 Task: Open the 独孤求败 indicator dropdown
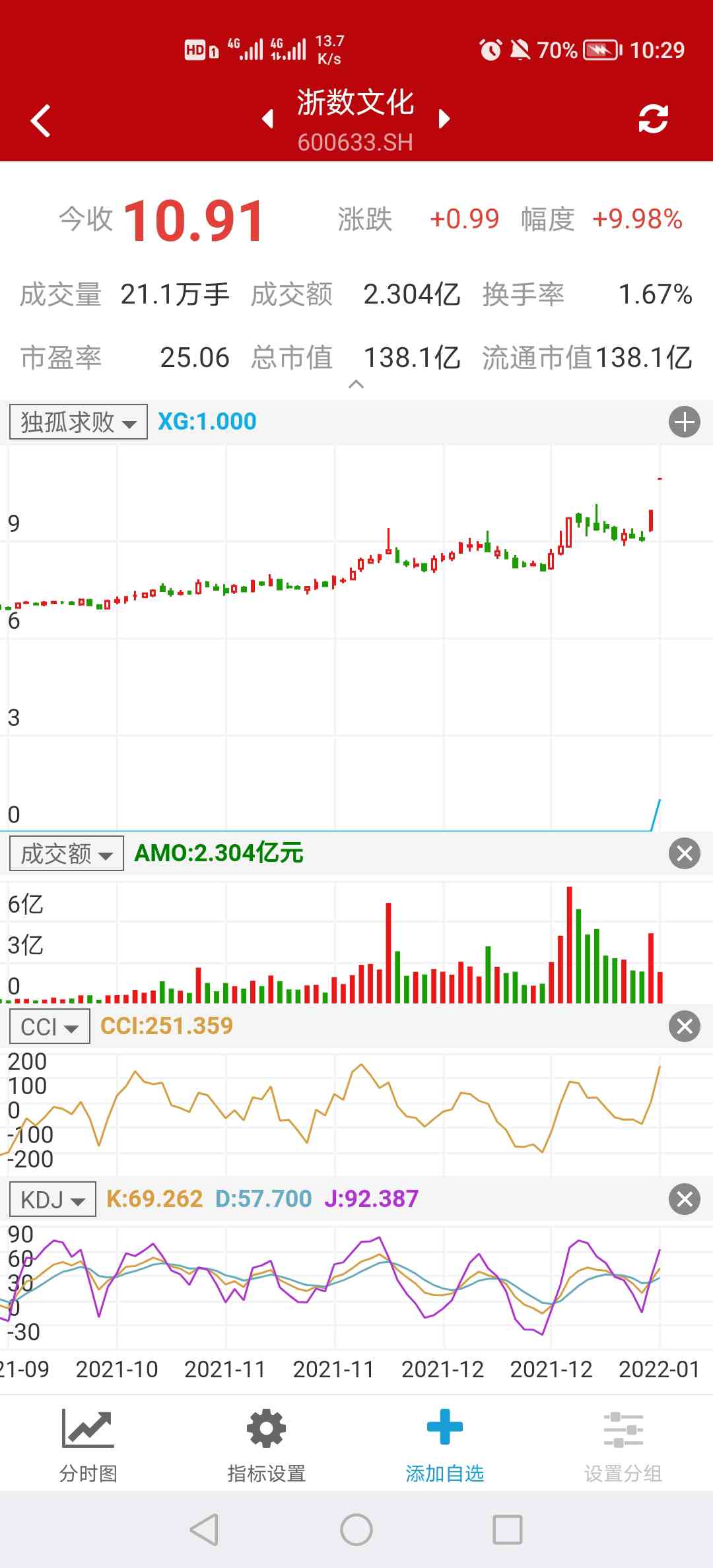coord(78,422)
